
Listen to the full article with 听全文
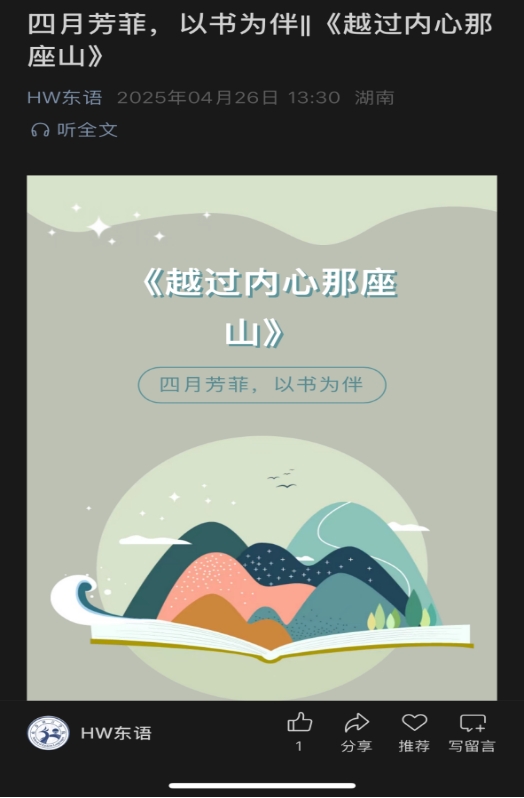[74, 130]
